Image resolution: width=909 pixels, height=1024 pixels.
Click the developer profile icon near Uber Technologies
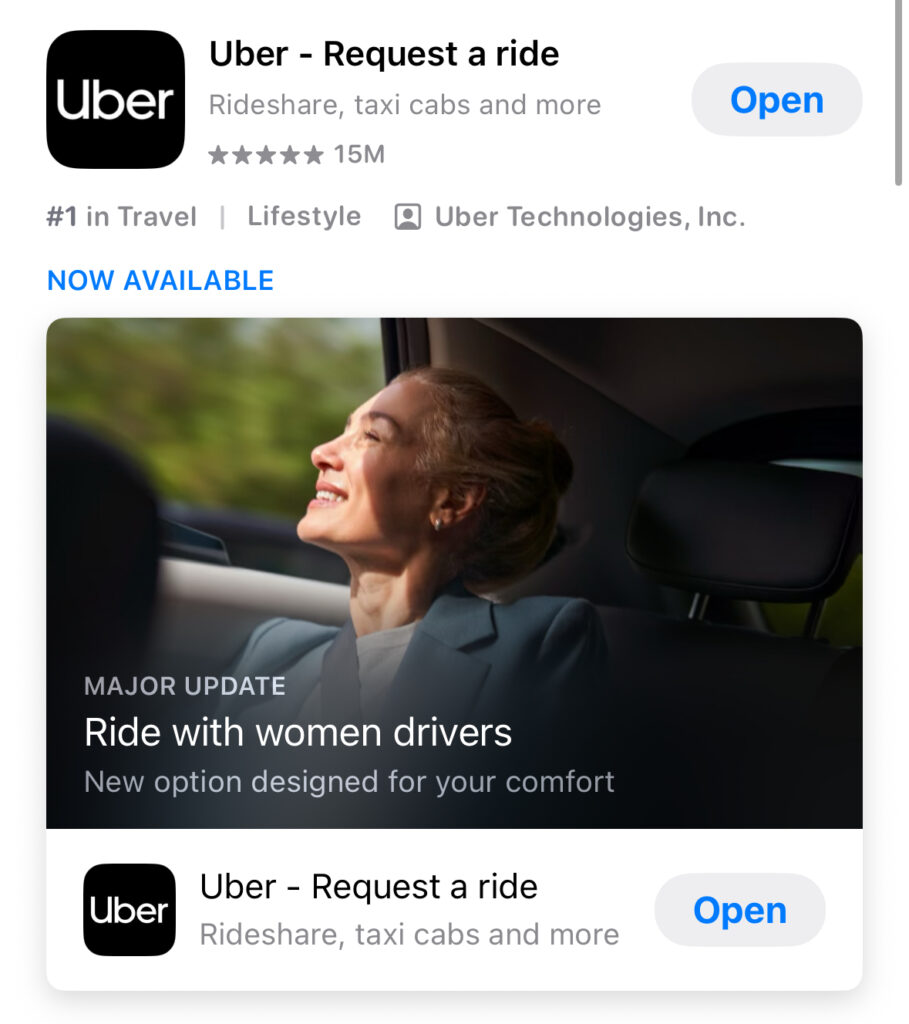[x=410, y=216]
